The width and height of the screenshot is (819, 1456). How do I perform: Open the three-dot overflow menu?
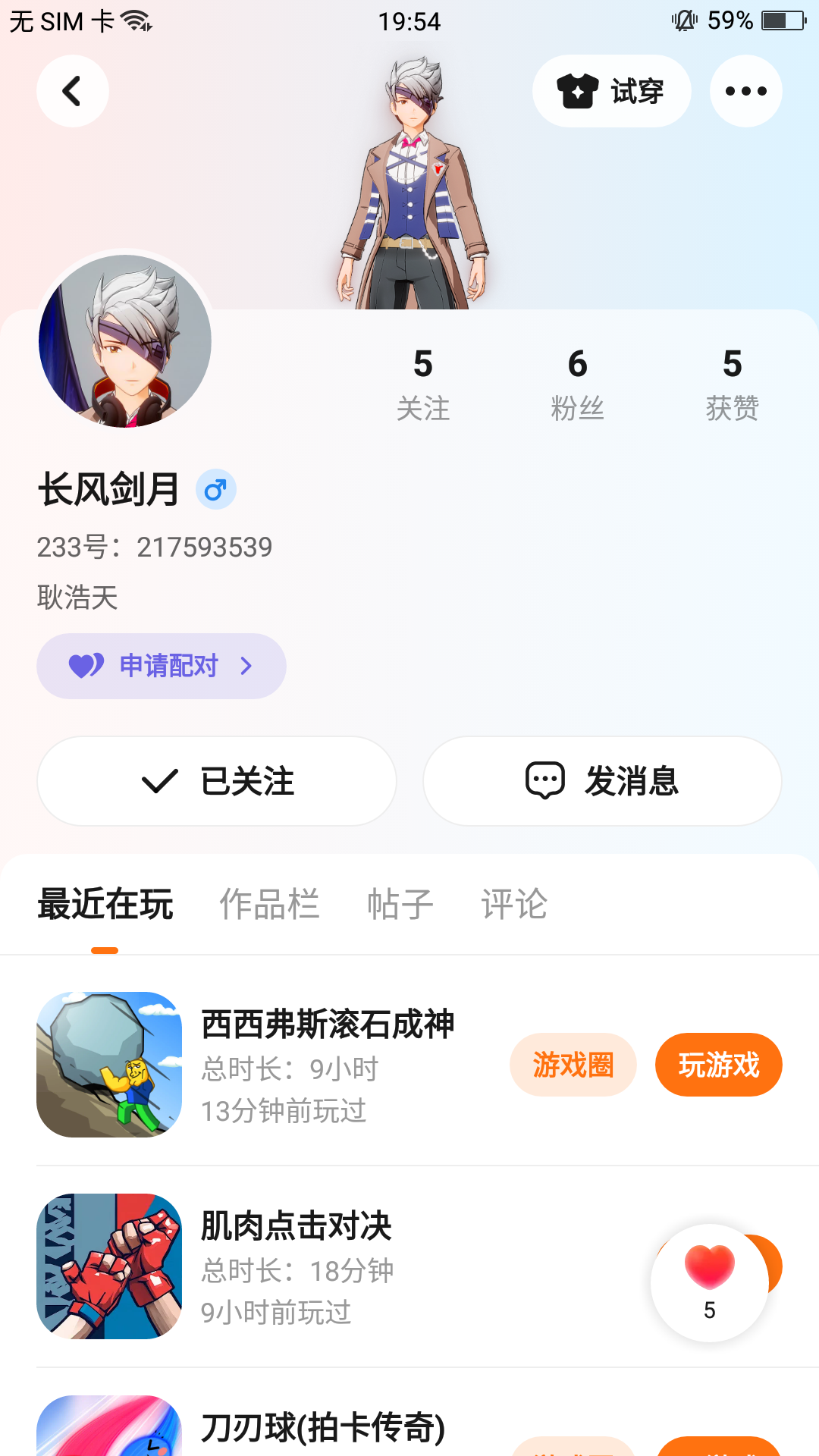point(745,91)
